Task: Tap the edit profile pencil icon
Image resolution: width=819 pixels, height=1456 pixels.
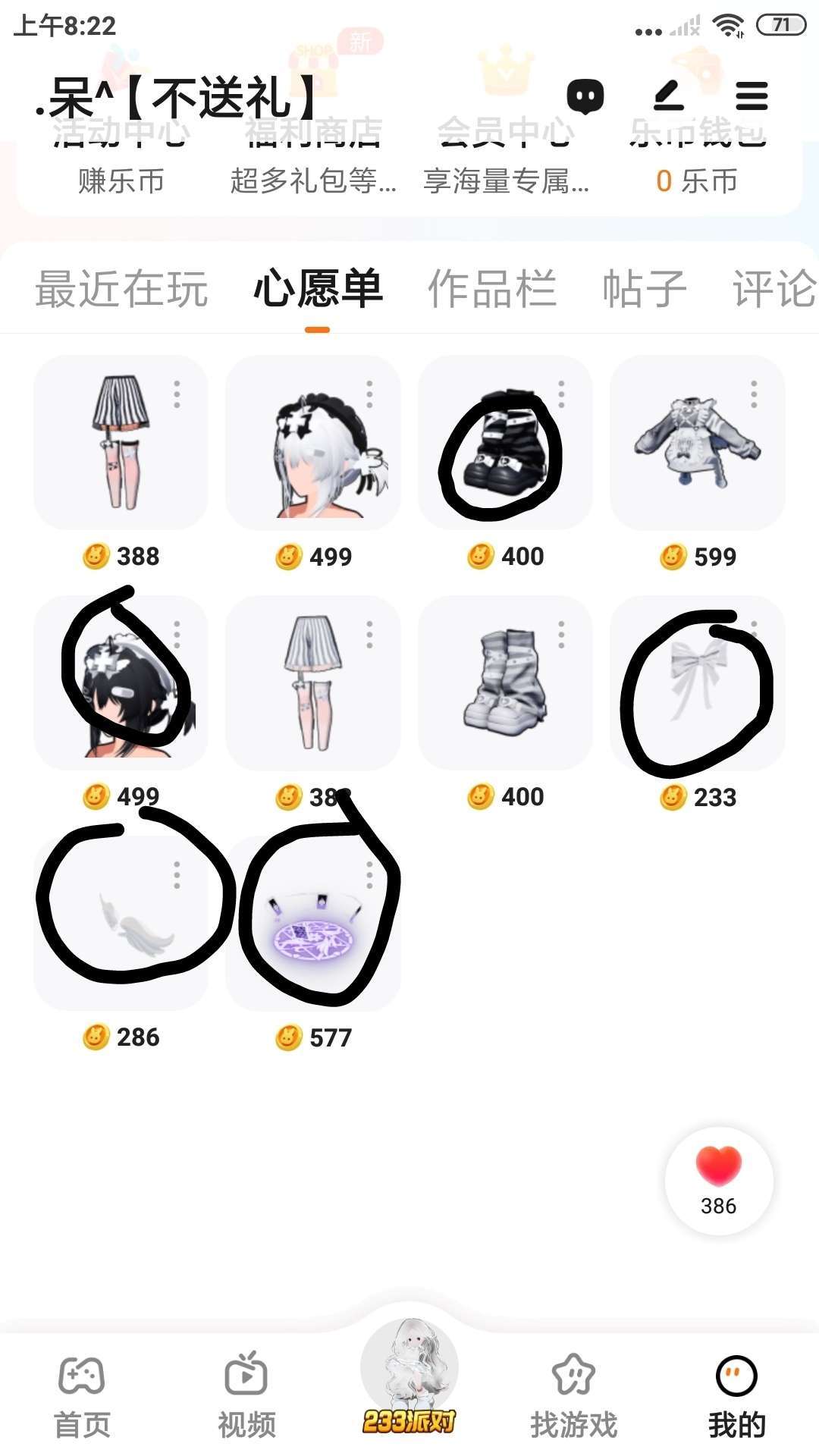Action: [x=669, y=96]
